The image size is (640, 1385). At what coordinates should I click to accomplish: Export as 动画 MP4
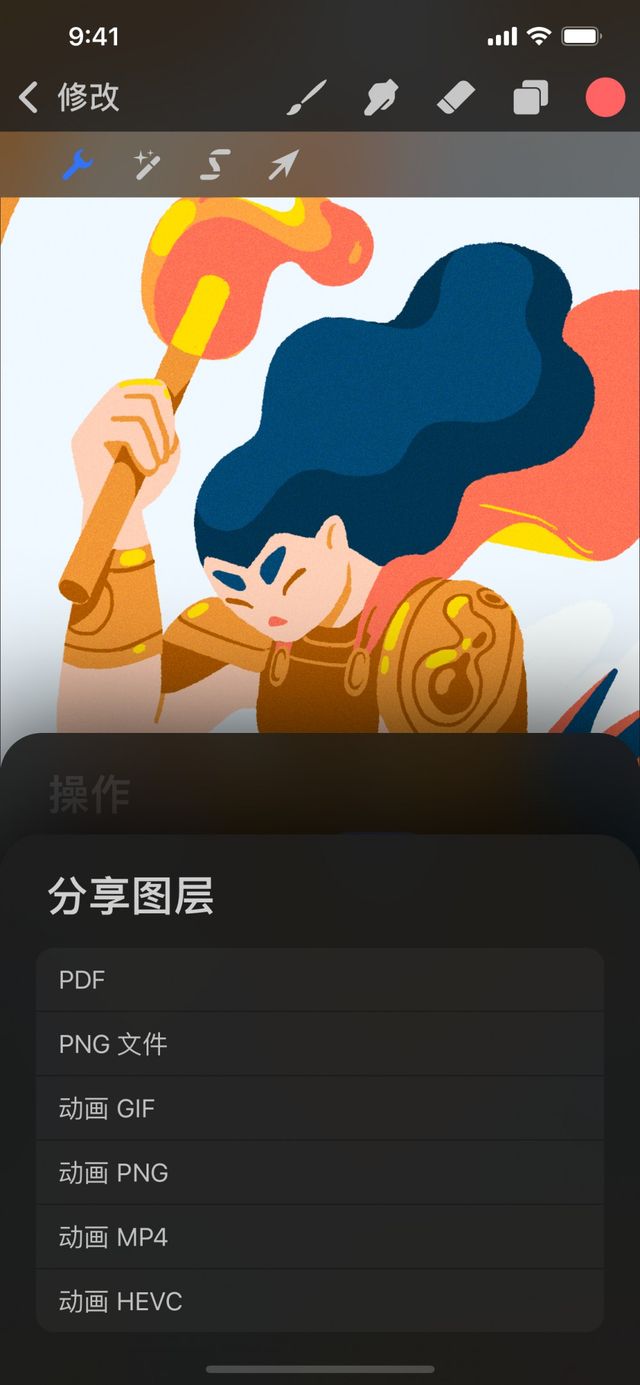(x=320, y=1237)
